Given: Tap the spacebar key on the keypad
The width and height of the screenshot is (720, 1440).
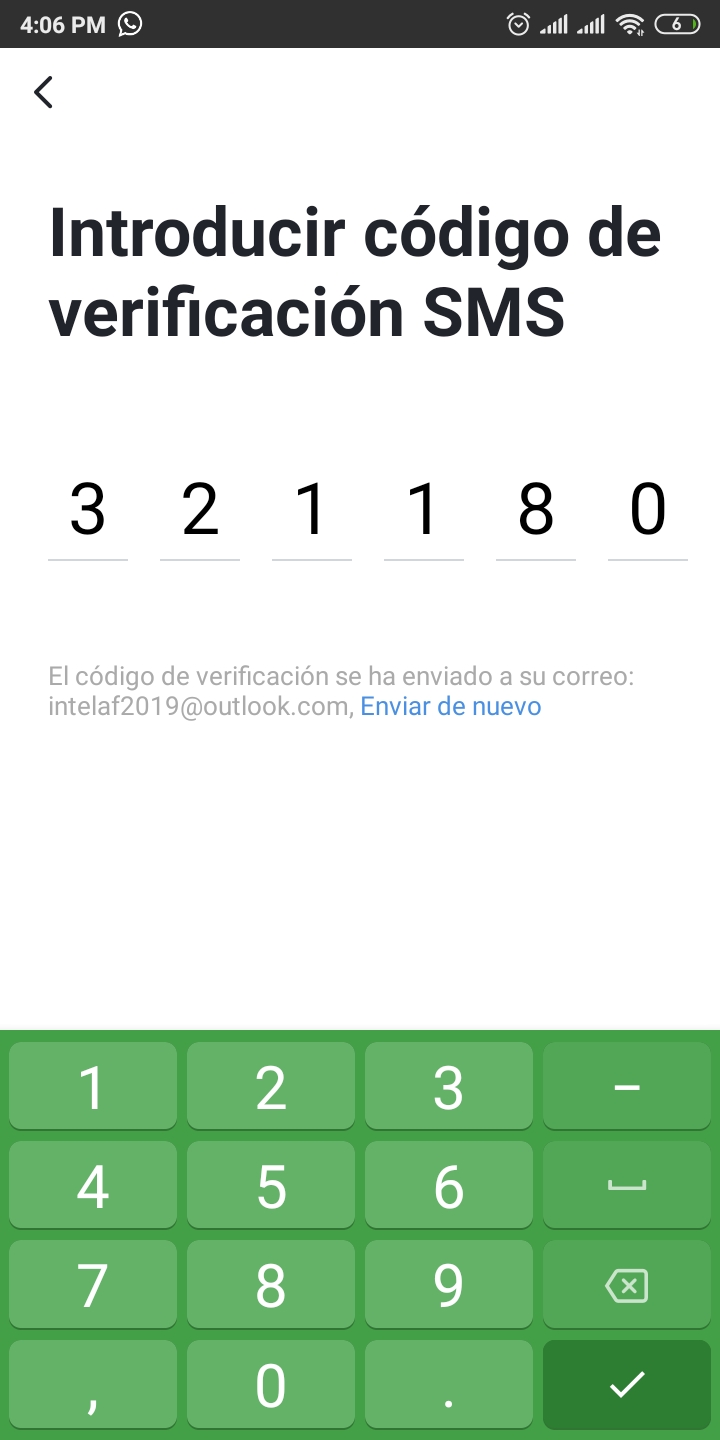Looking at the screenshot, I should pyautogui.click(x=626, y=1185).
